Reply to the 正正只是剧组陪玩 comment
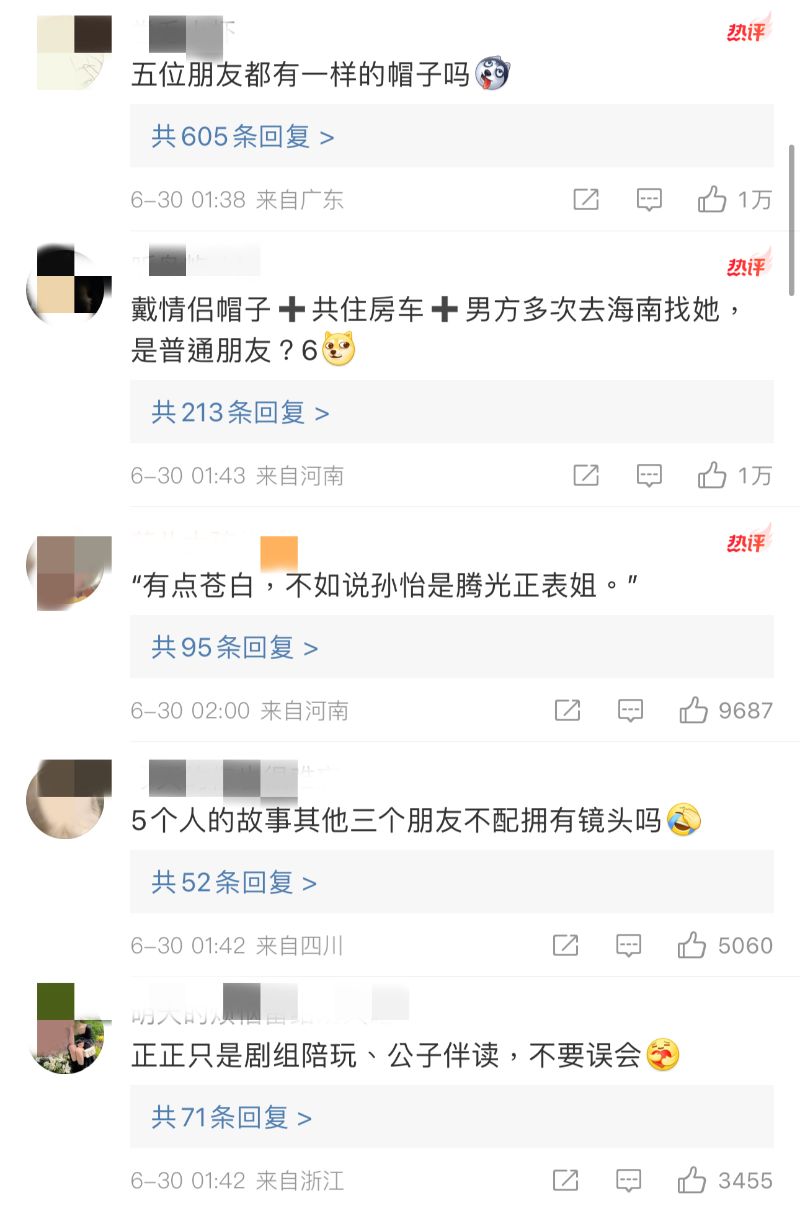Image resolution: width=800 pixels, height=1206 pixels. pos(628,1181)
